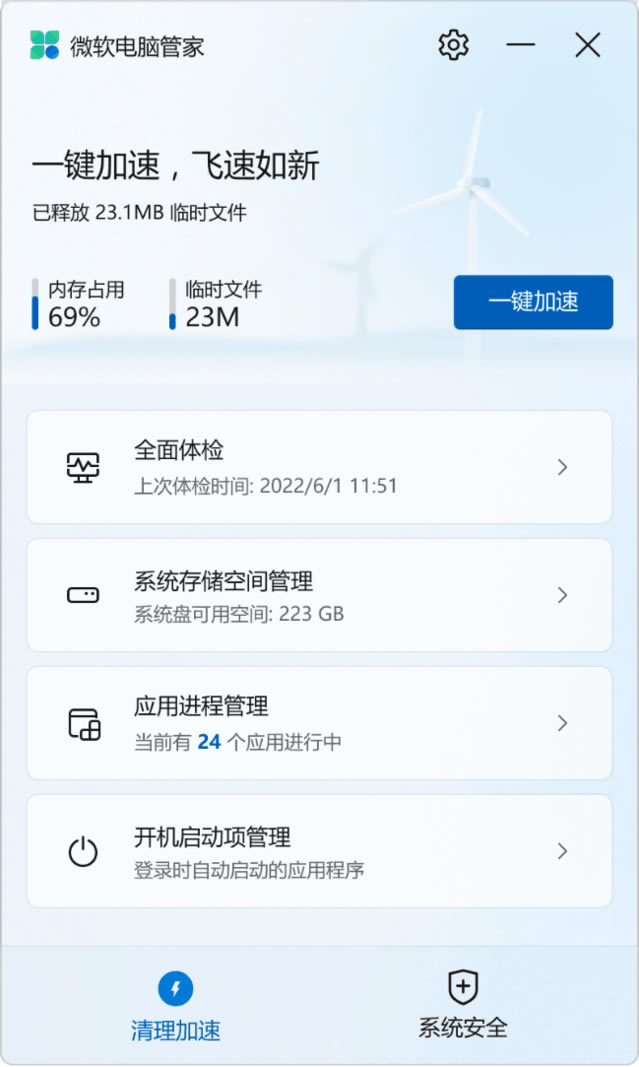Viewport: 639px width, 1067px height.
Task: Tap the 一键加速 boost button
Action: click(x=533, y=302)
